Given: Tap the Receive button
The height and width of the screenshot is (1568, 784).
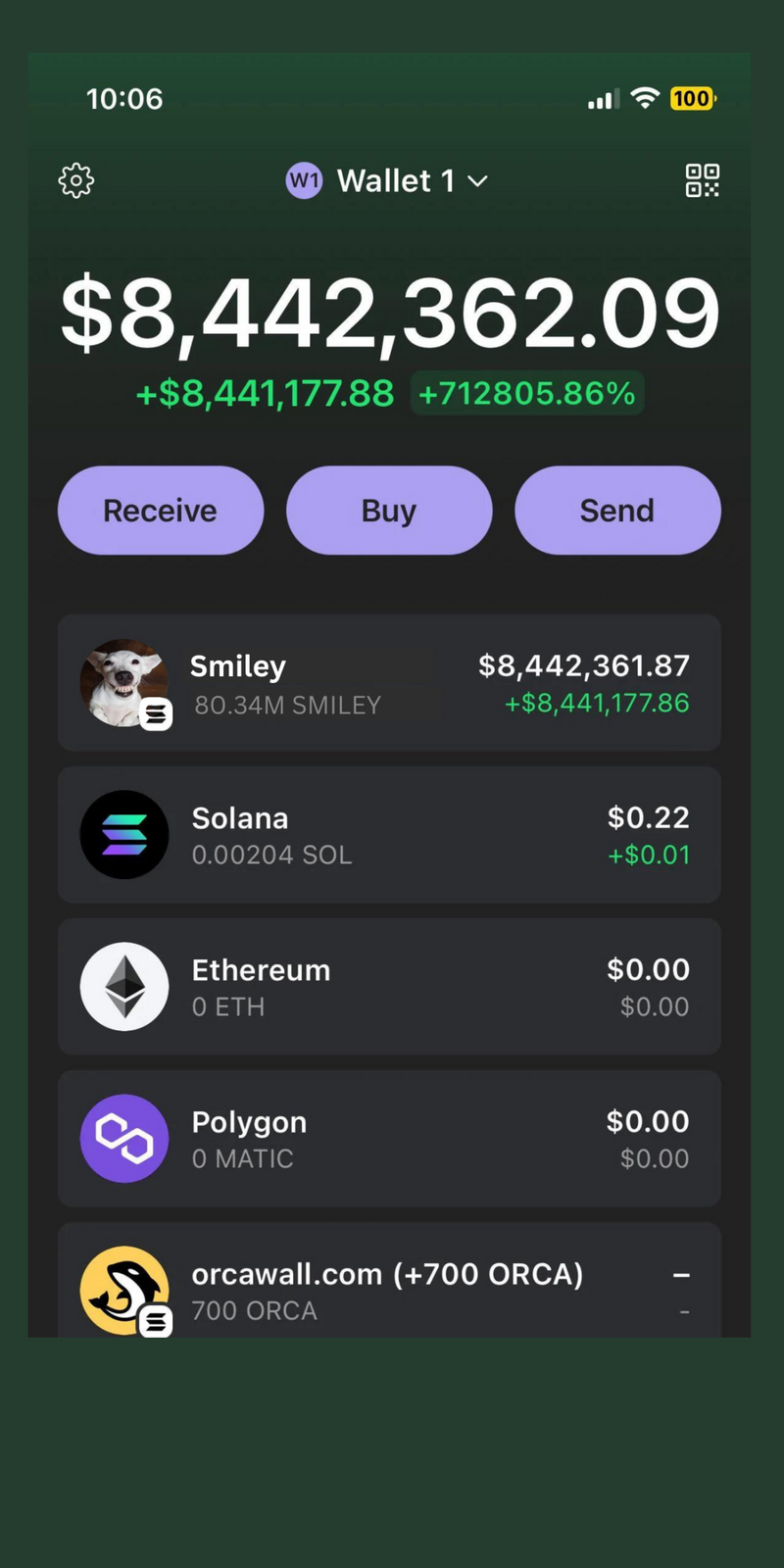Looking at the screenshot, I should point(161,511).
